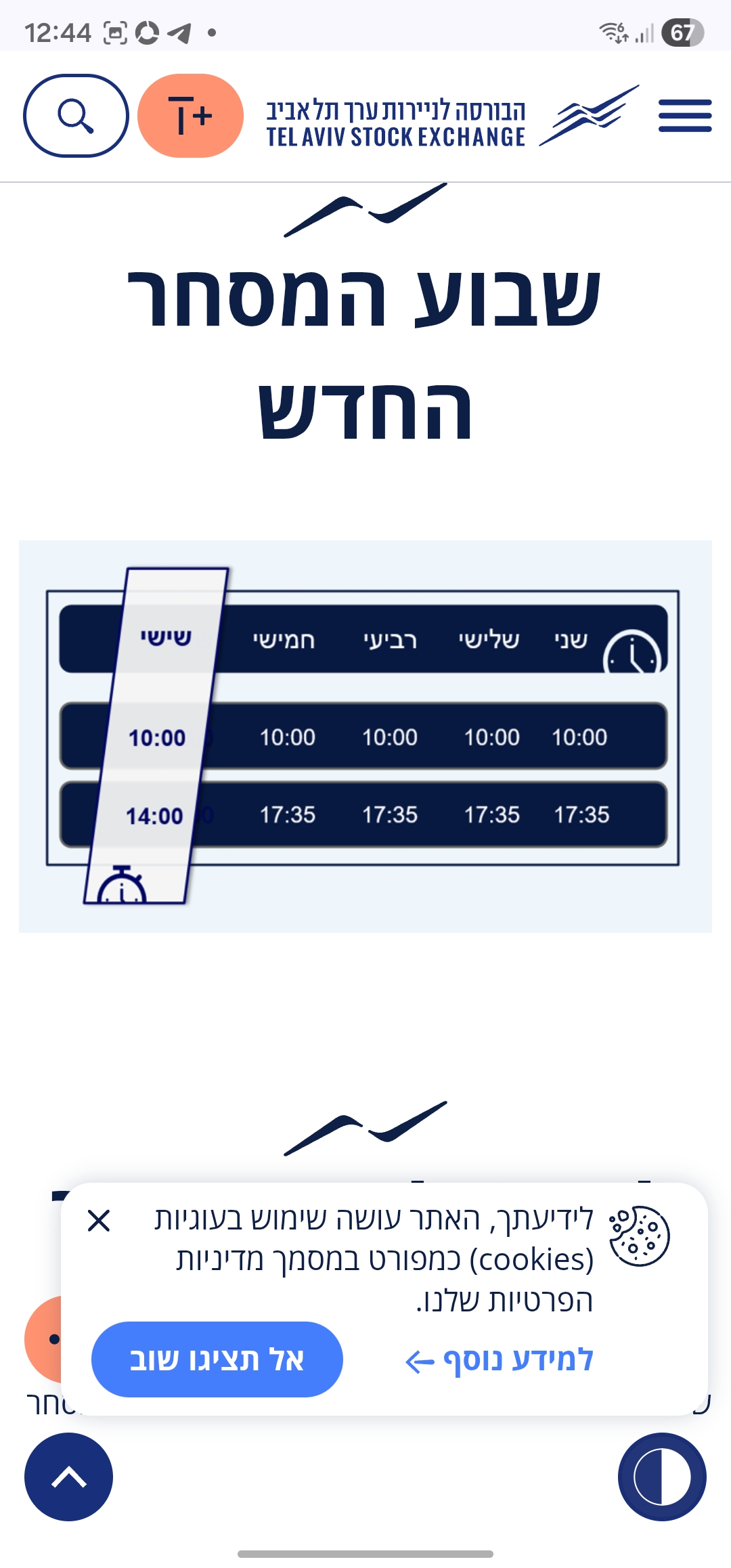Tap 'אל תציגו שוב' button
This screenshot has width=731, height=1568.
[x=217, y=1359]
